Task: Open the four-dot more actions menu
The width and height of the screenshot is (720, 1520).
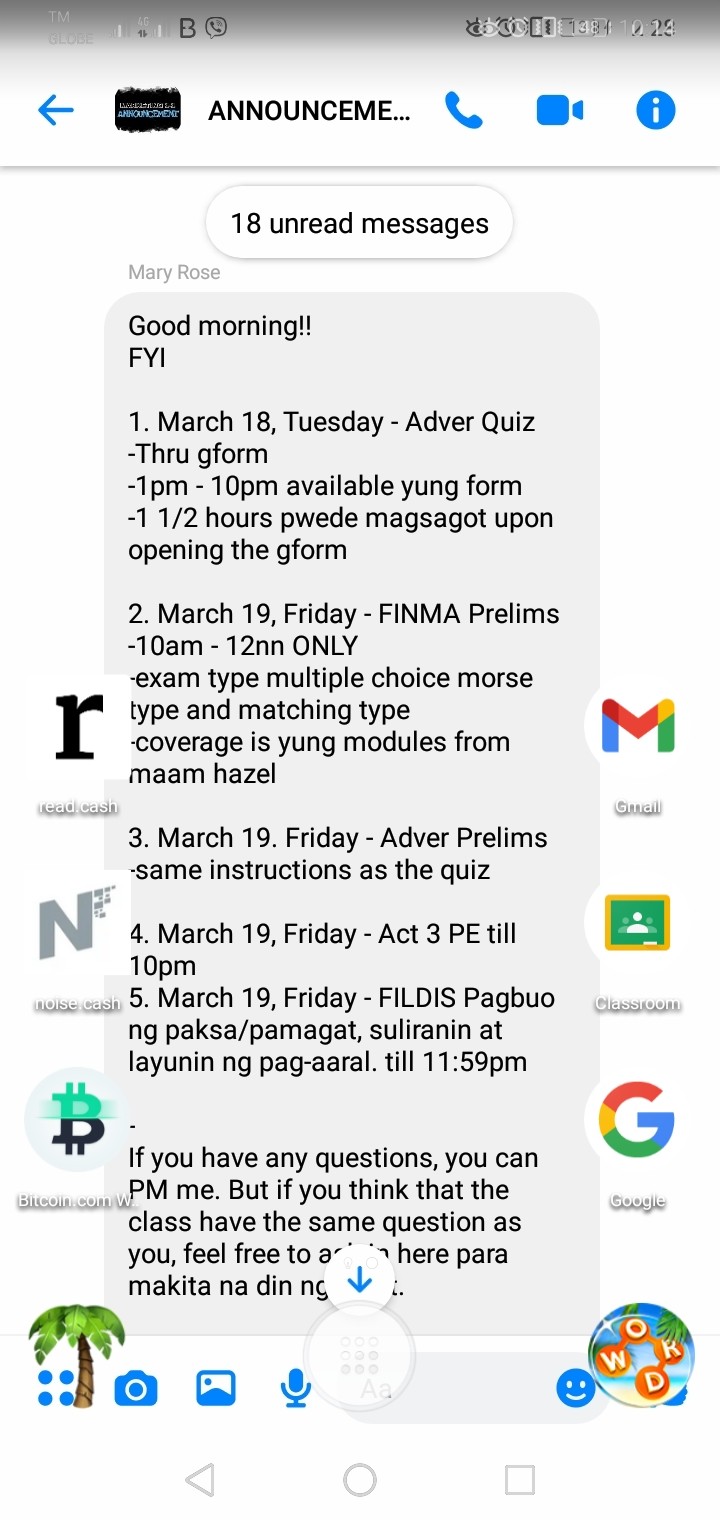Action: click(55, 1388)
